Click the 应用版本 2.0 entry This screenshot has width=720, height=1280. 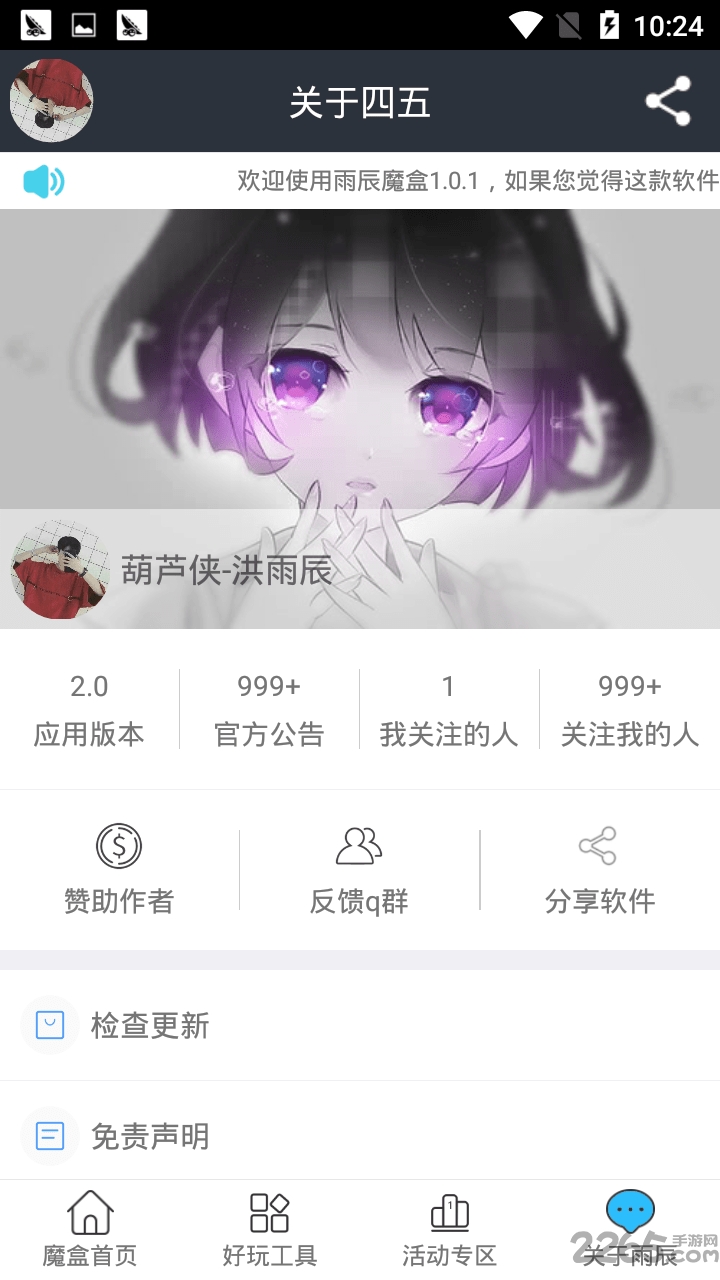(90, 708)
